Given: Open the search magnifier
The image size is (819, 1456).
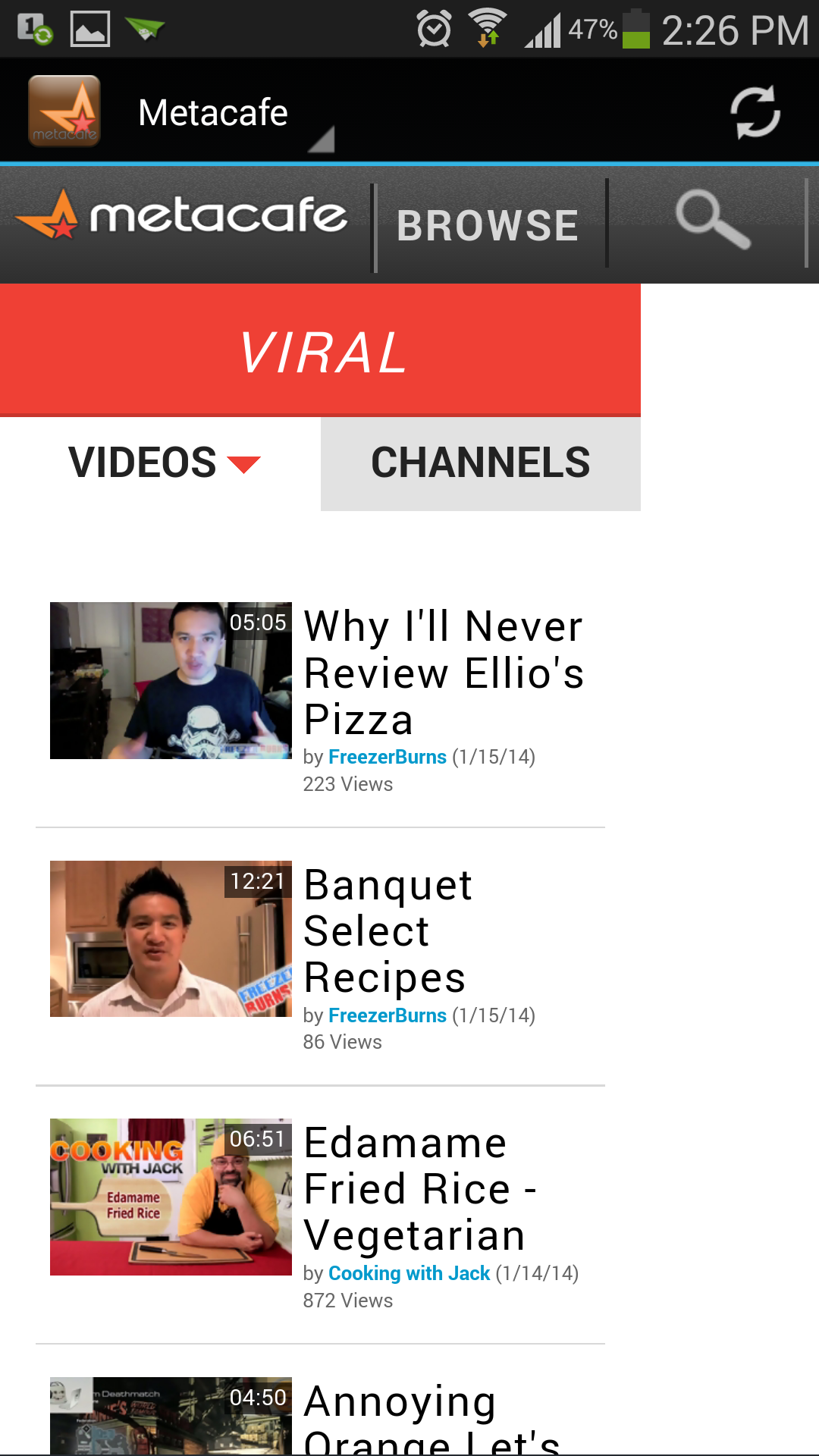Looking at the screenshot, I should (711, 220).
